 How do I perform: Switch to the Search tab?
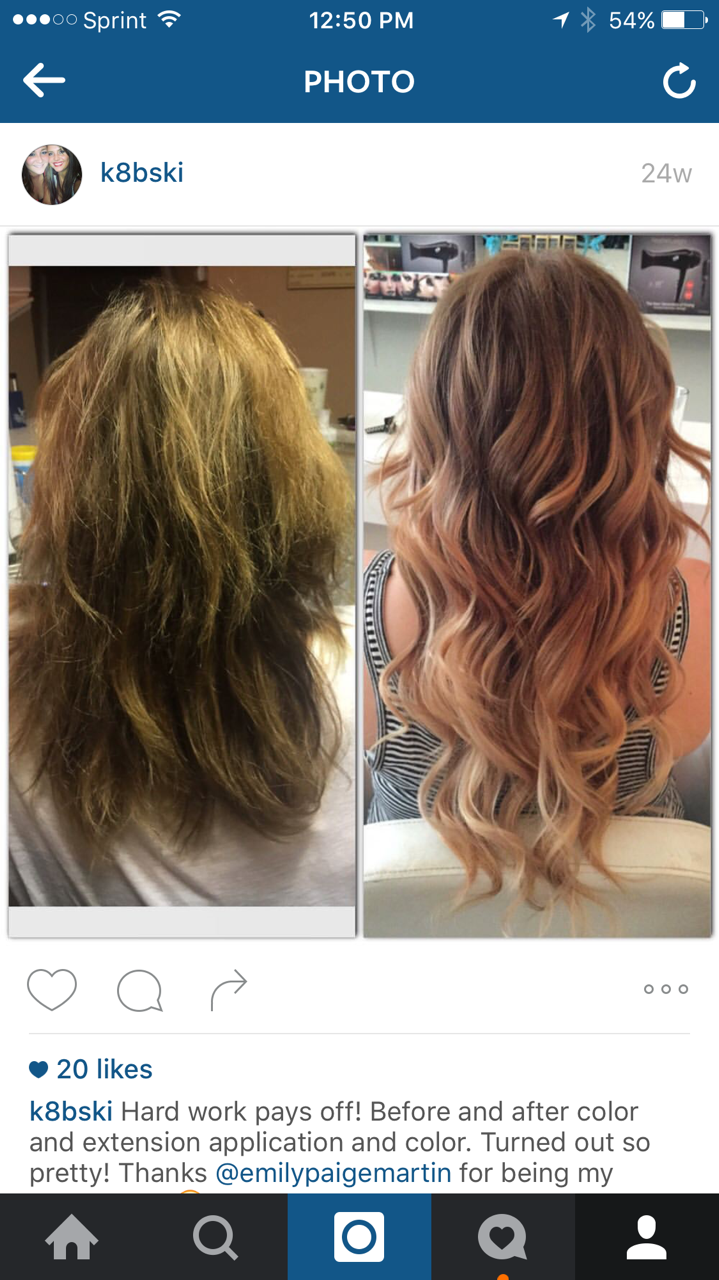tap(215, 1238)
